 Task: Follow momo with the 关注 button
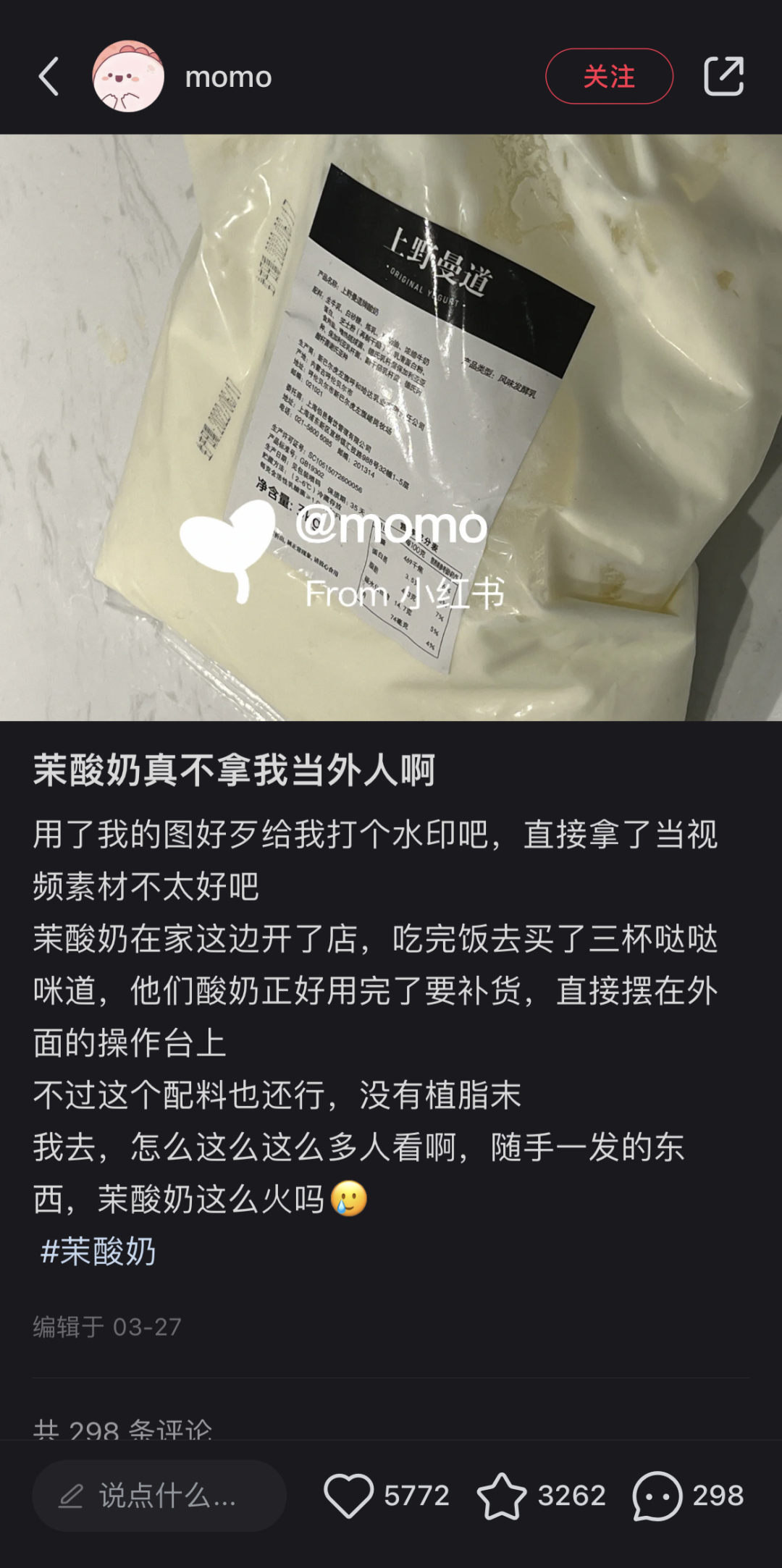609,77
